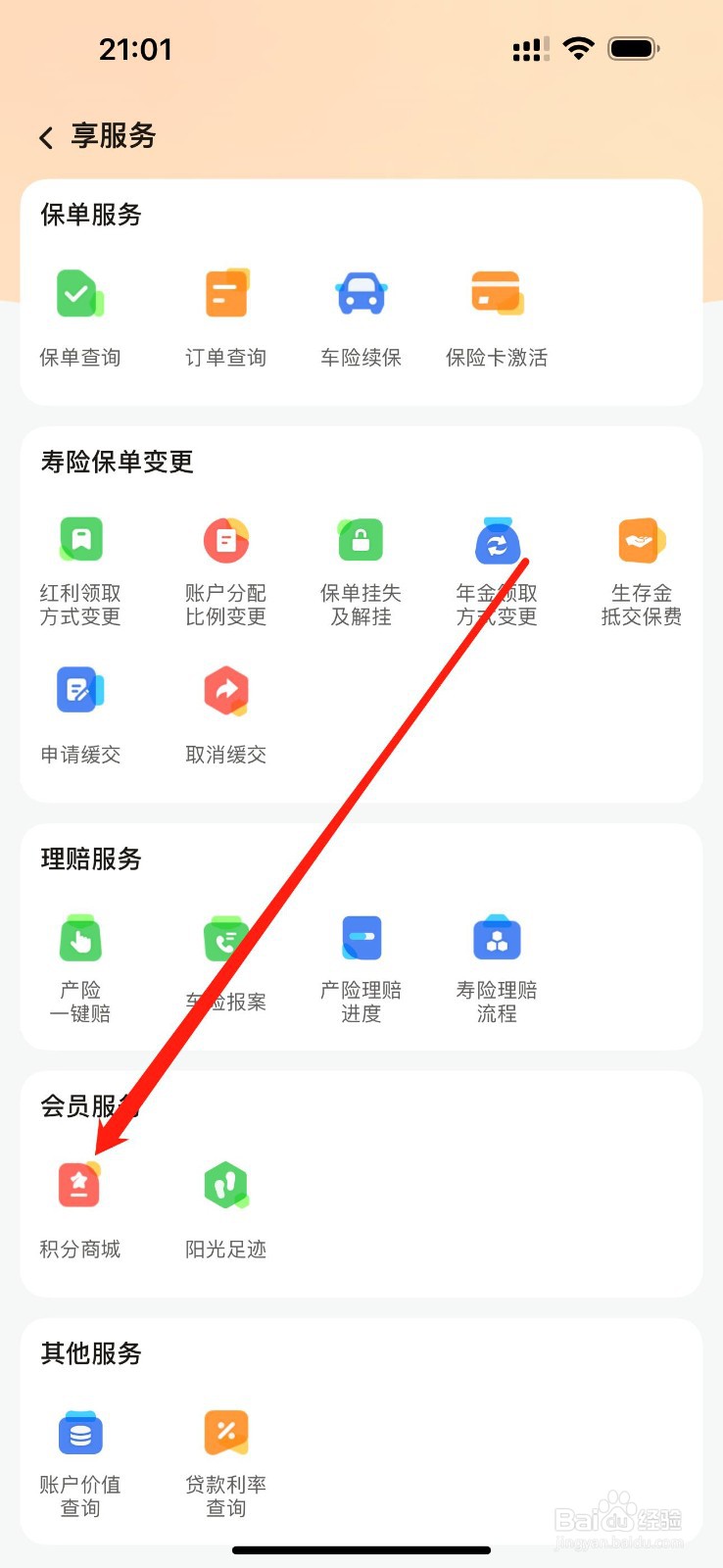Open 保险卡激活 insurance card activation
The width and height of the screenshot is (723, 1568).
coord(497,314)
